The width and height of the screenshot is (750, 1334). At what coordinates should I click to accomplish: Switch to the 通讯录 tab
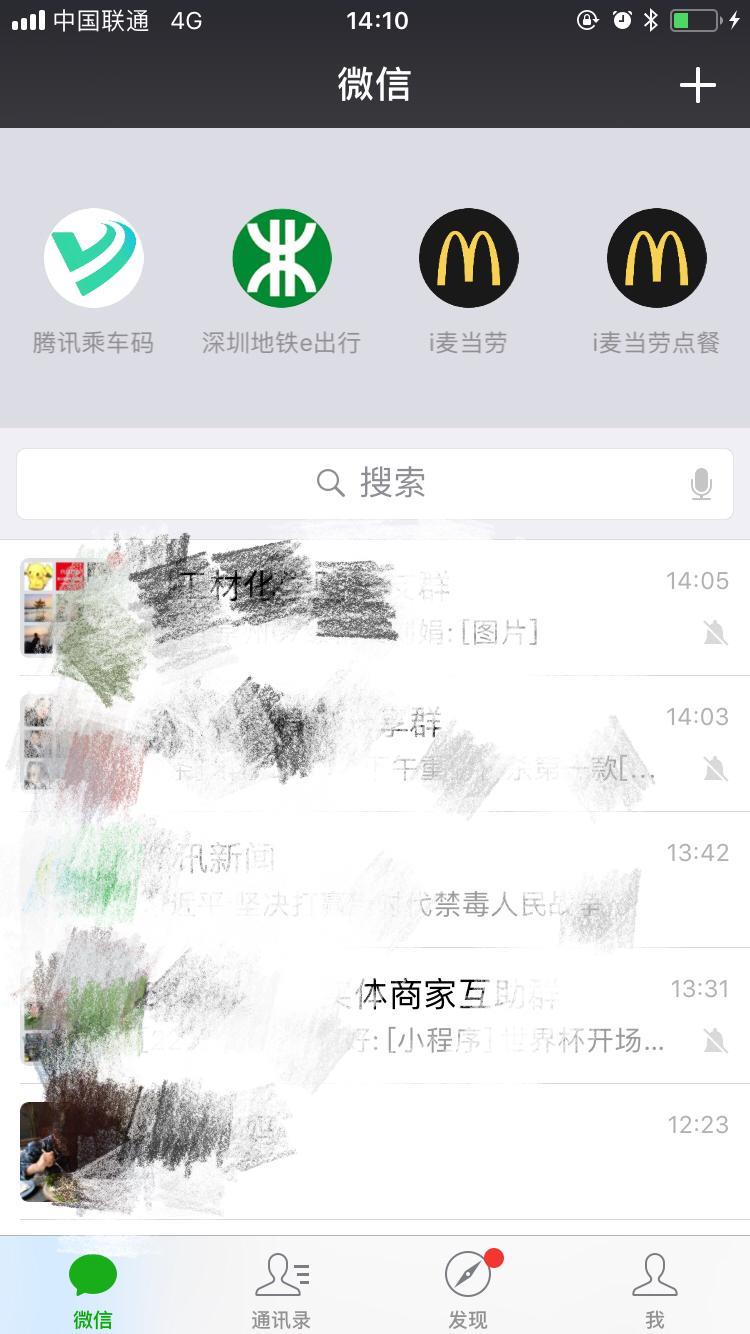281,1288
